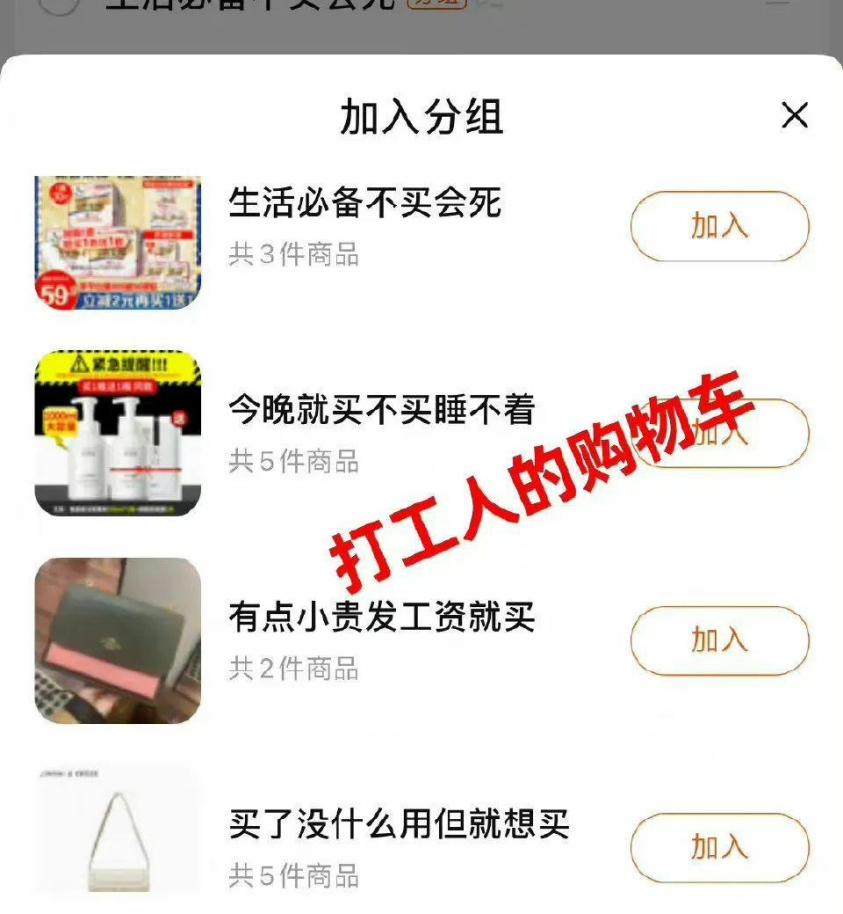The width and height of the screenshot is (843, 914).
Task: Tap 加入 for 生活必备不买会死 group
Action: pyautogui.click(x=719, y=226)
